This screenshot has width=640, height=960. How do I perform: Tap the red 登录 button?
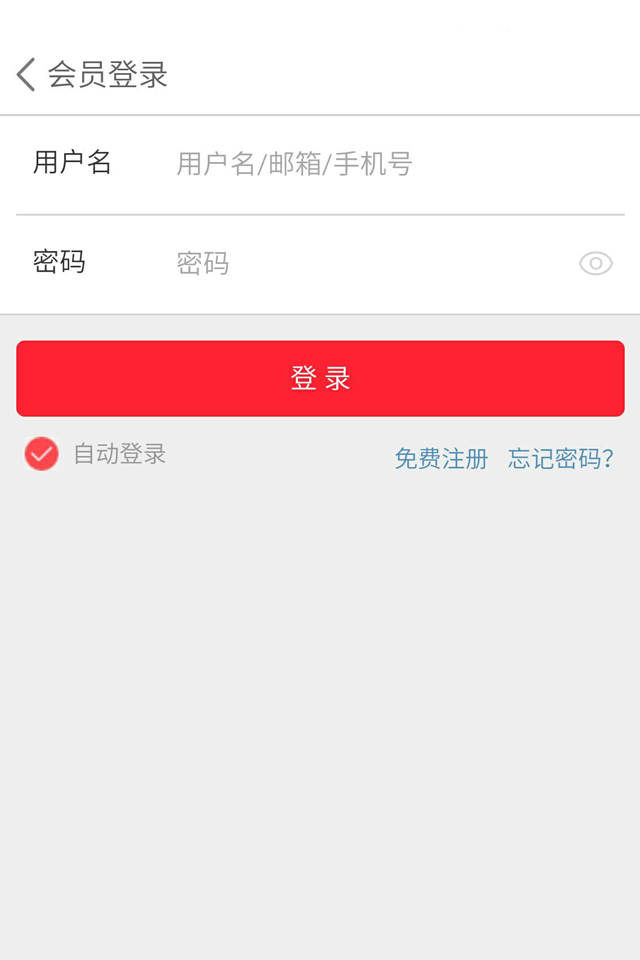pos(320,379)
